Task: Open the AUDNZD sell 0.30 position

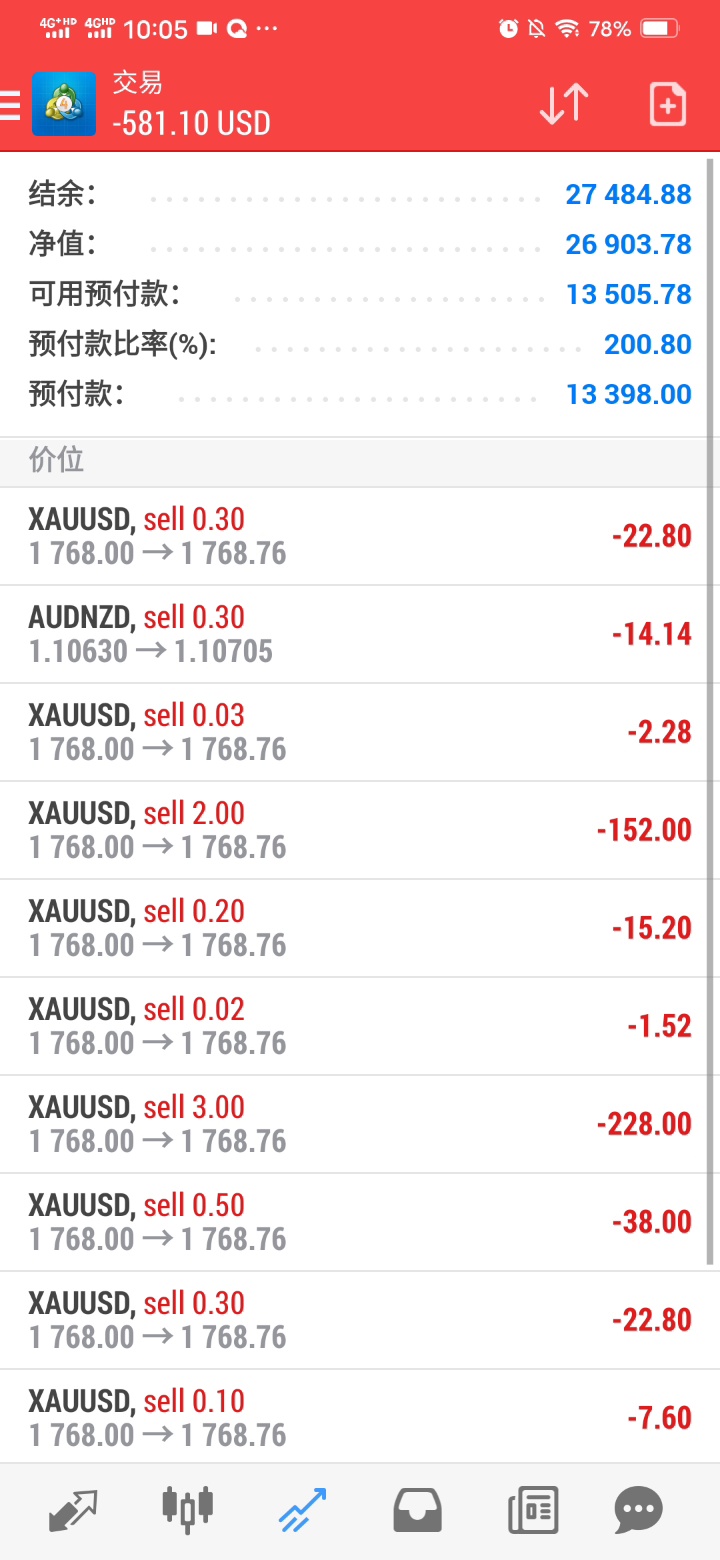Action: [360, 634]
